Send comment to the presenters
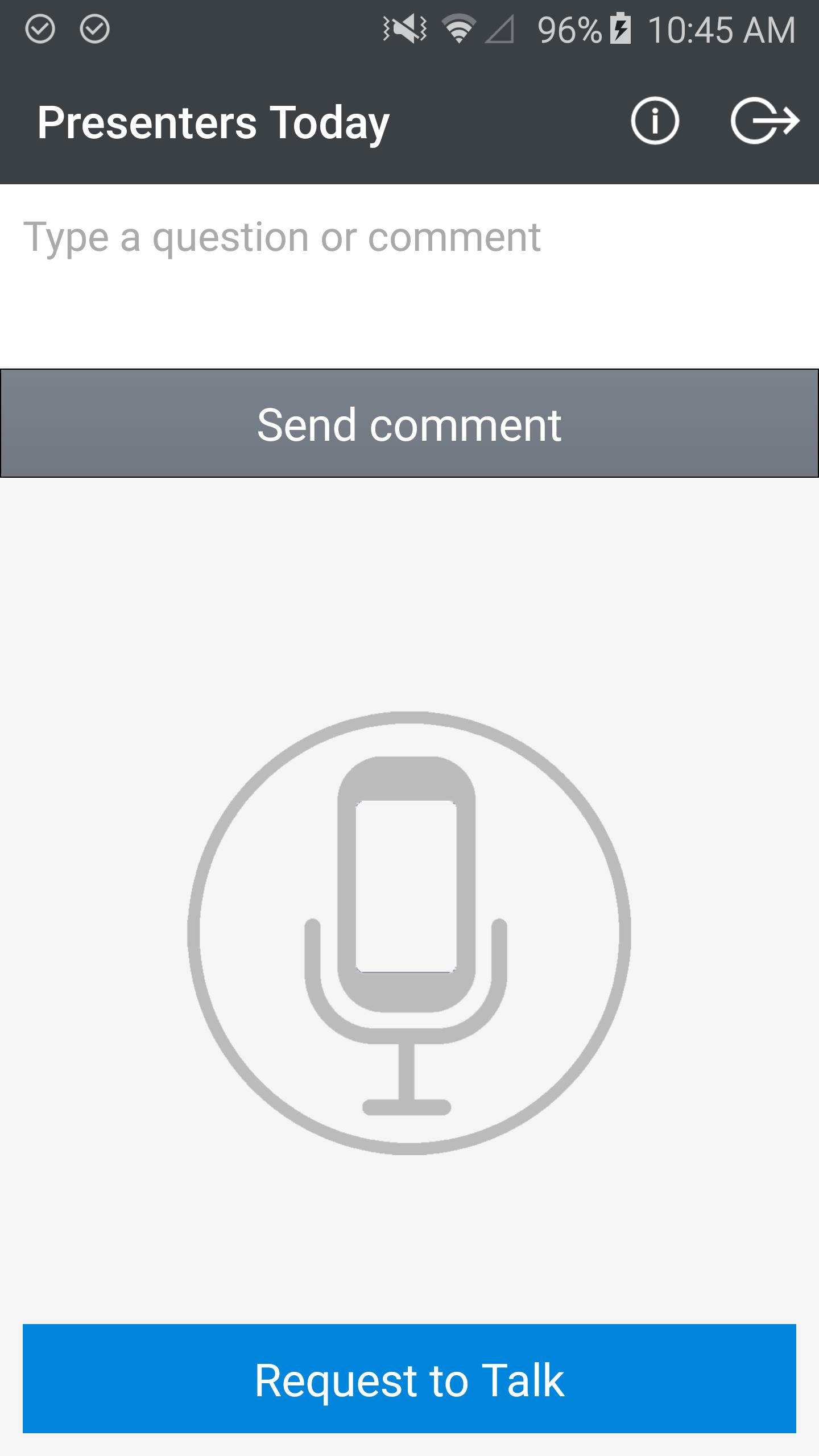Viewport: 819px width, 1456px height. coord(409,424)
